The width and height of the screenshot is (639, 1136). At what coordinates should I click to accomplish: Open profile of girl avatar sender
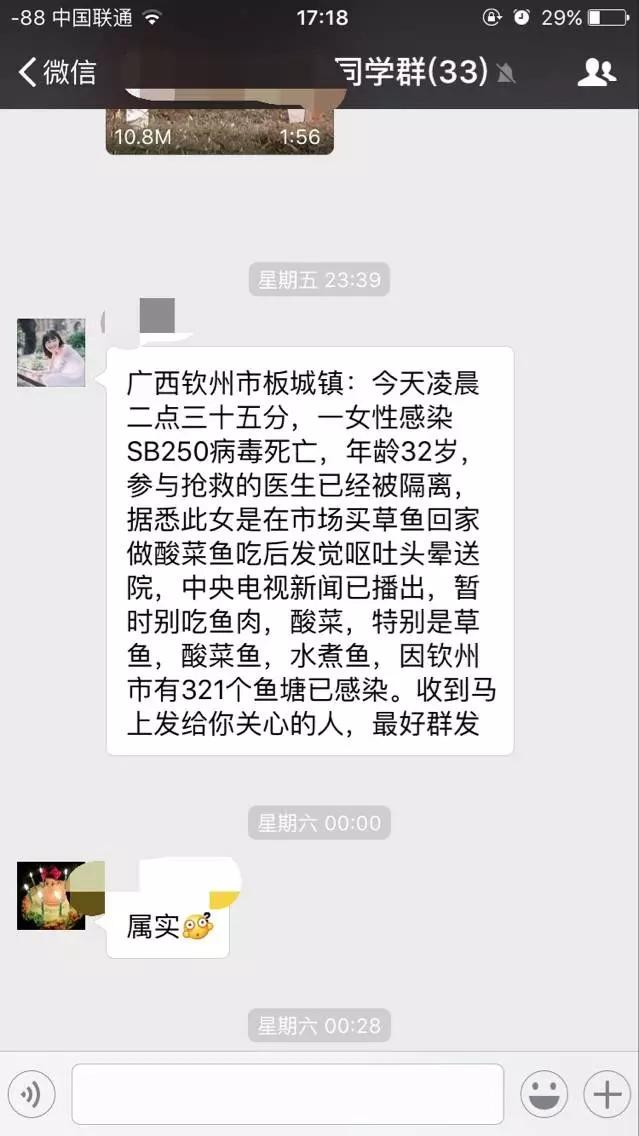point(51,353)
